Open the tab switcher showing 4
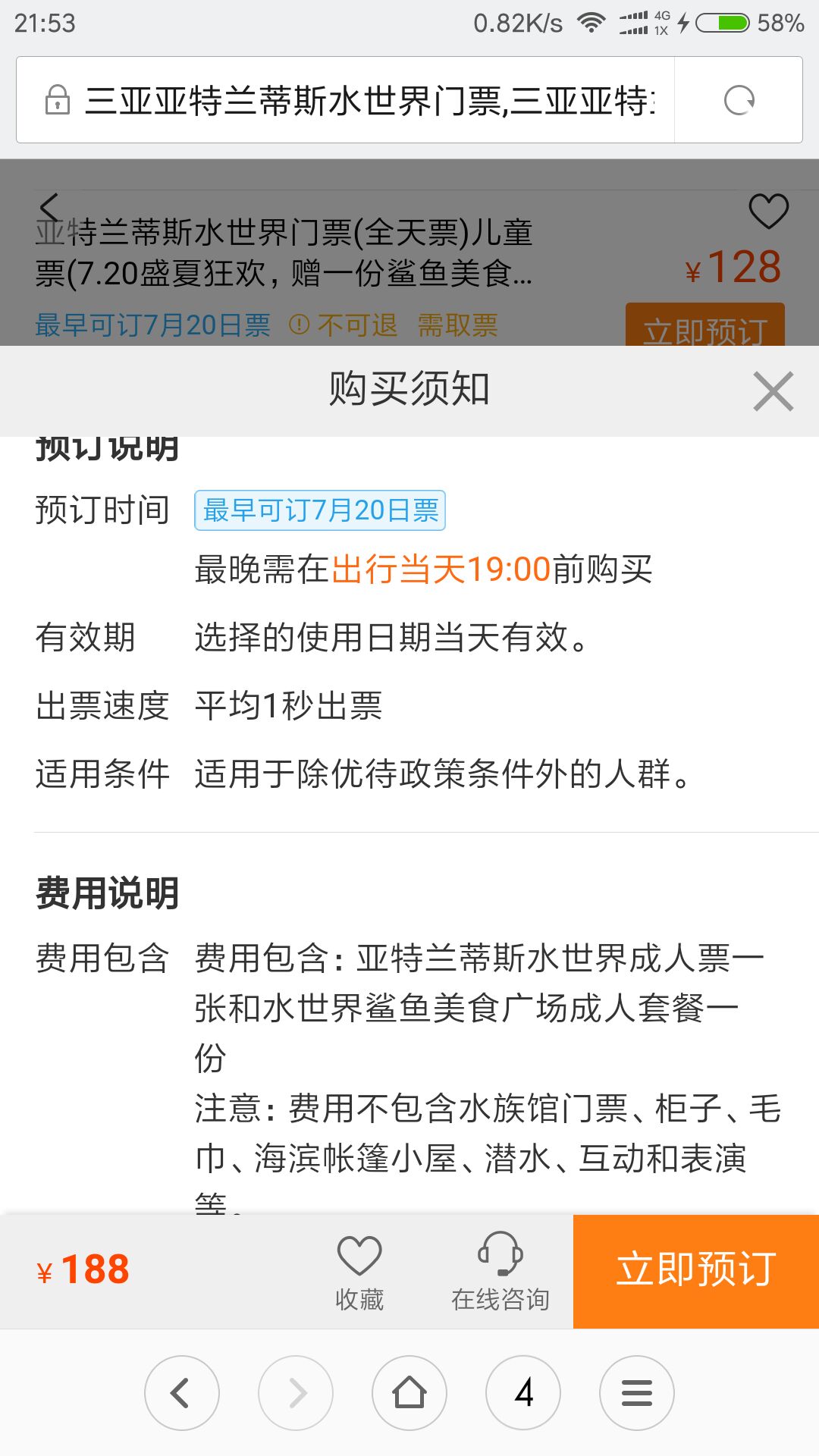Screen dimensions: 819x1456 coord(523,1393)
